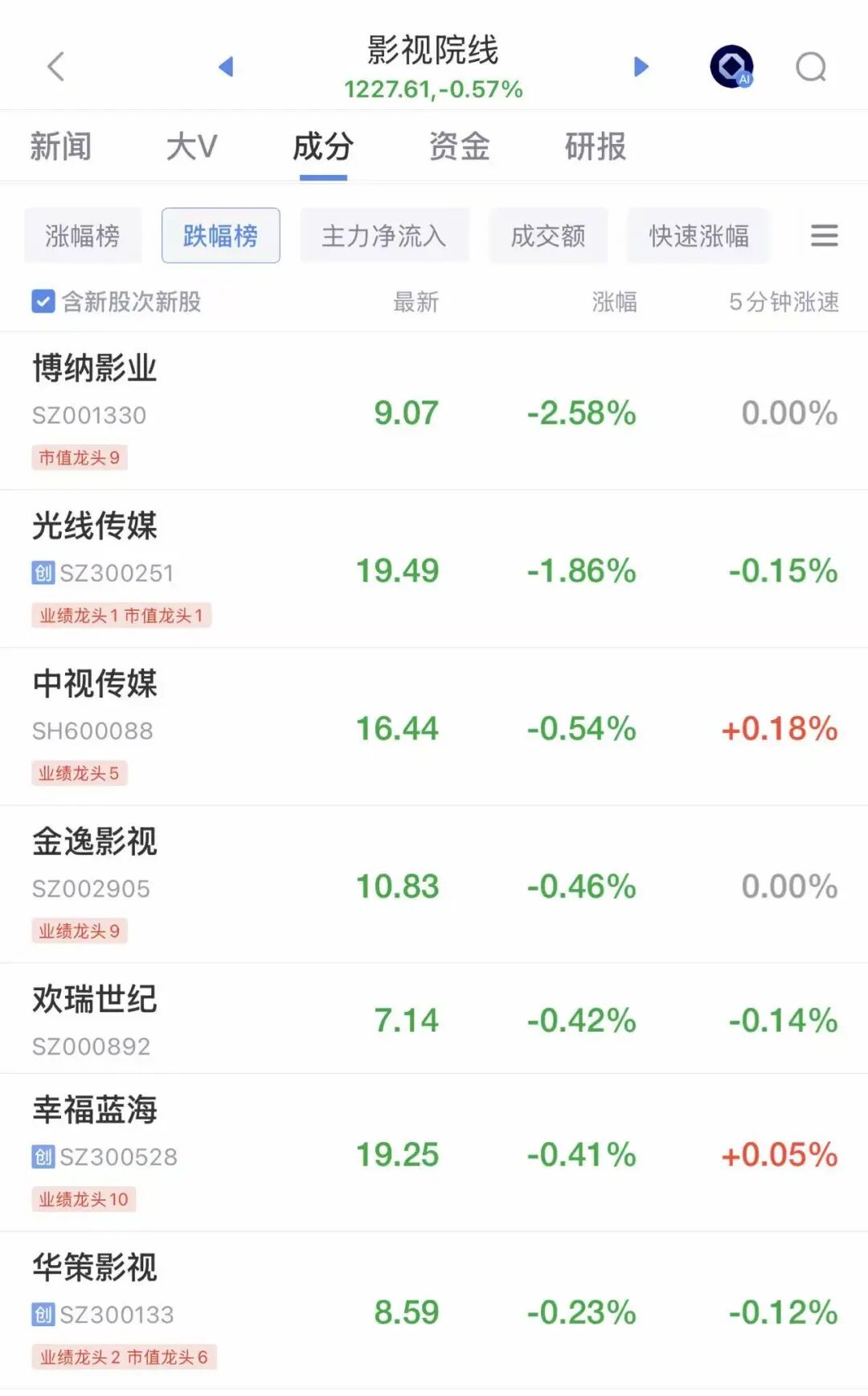Open stock 欢瑞世纪 details
Image resolution: width=868 pixels, height=1396 pixels.
[95, 1000]
